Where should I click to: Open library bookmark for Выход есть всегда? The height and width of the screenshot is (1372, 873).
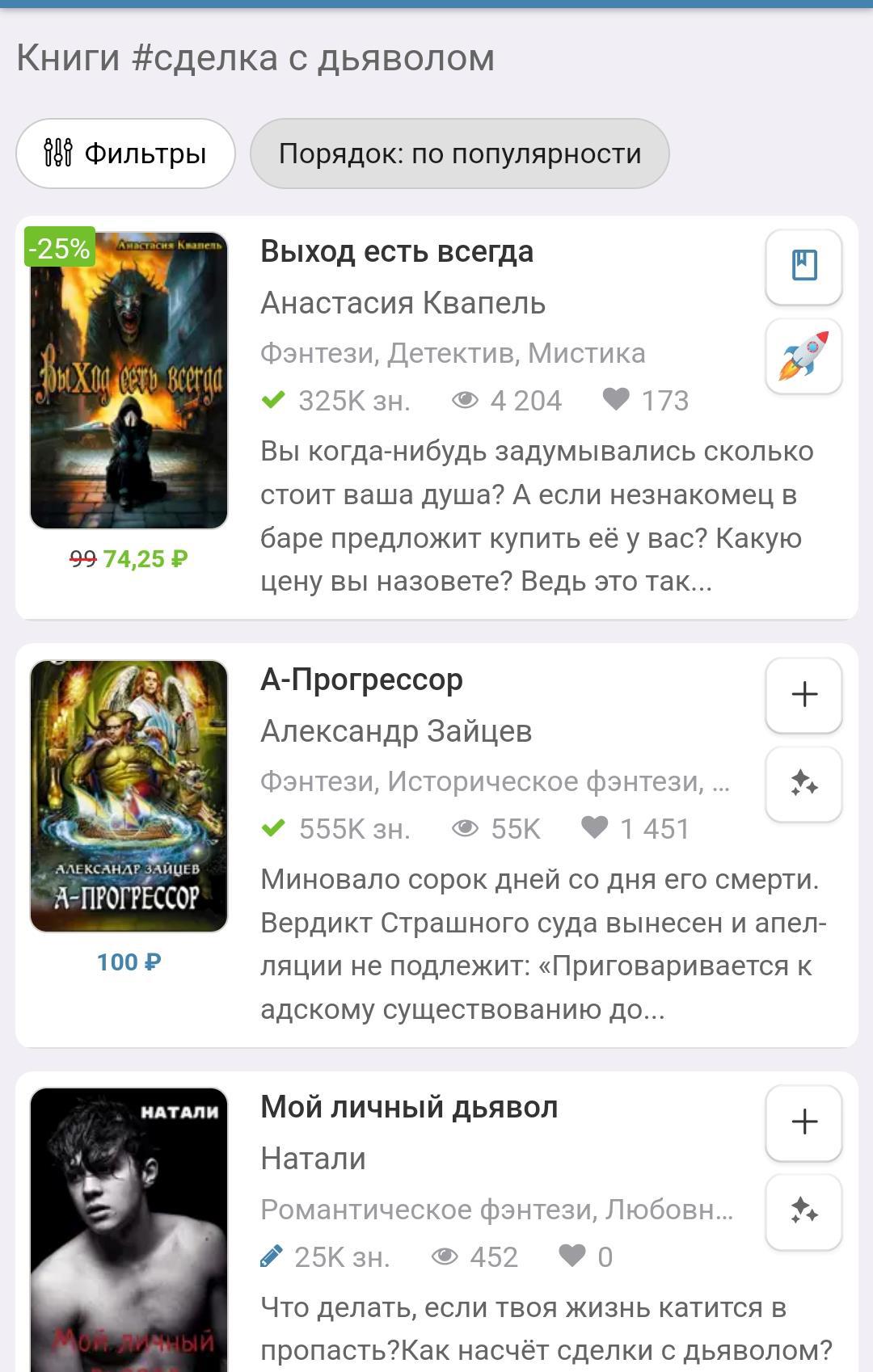point(803,266)
